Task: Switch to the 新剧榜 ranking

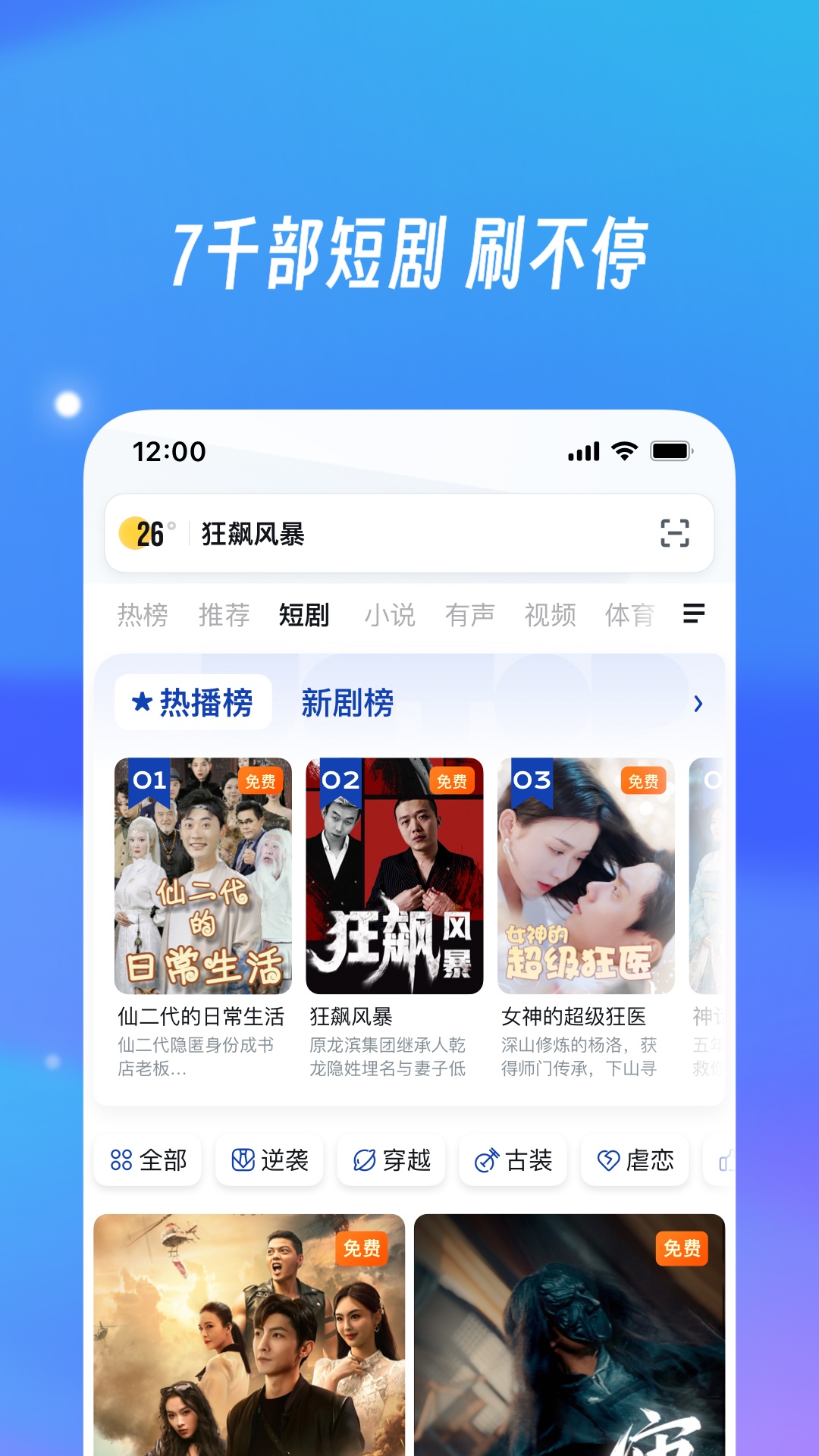Action: click(x=348, y=701)
